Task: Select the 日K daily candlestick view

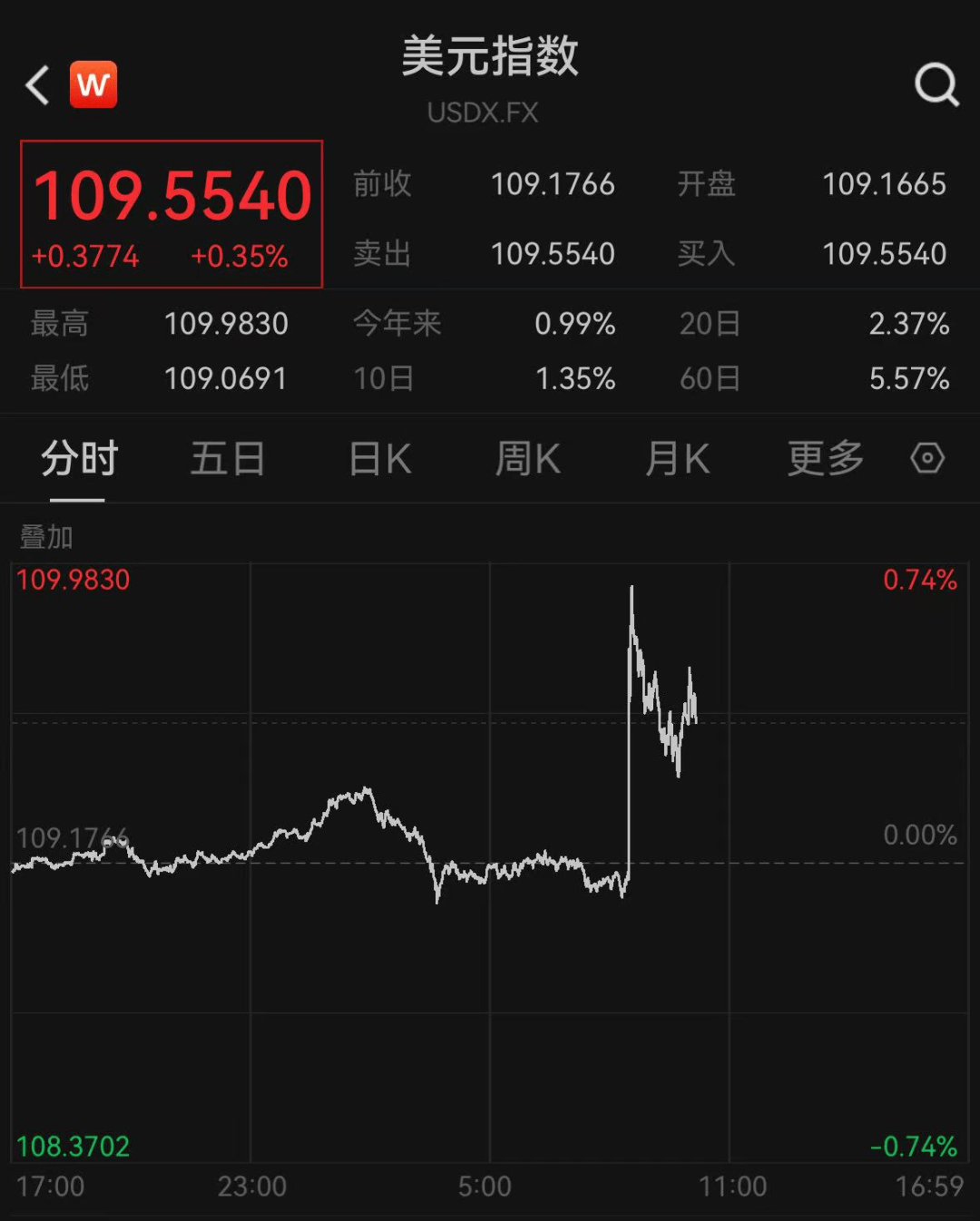Action: (x=378, y=458)
